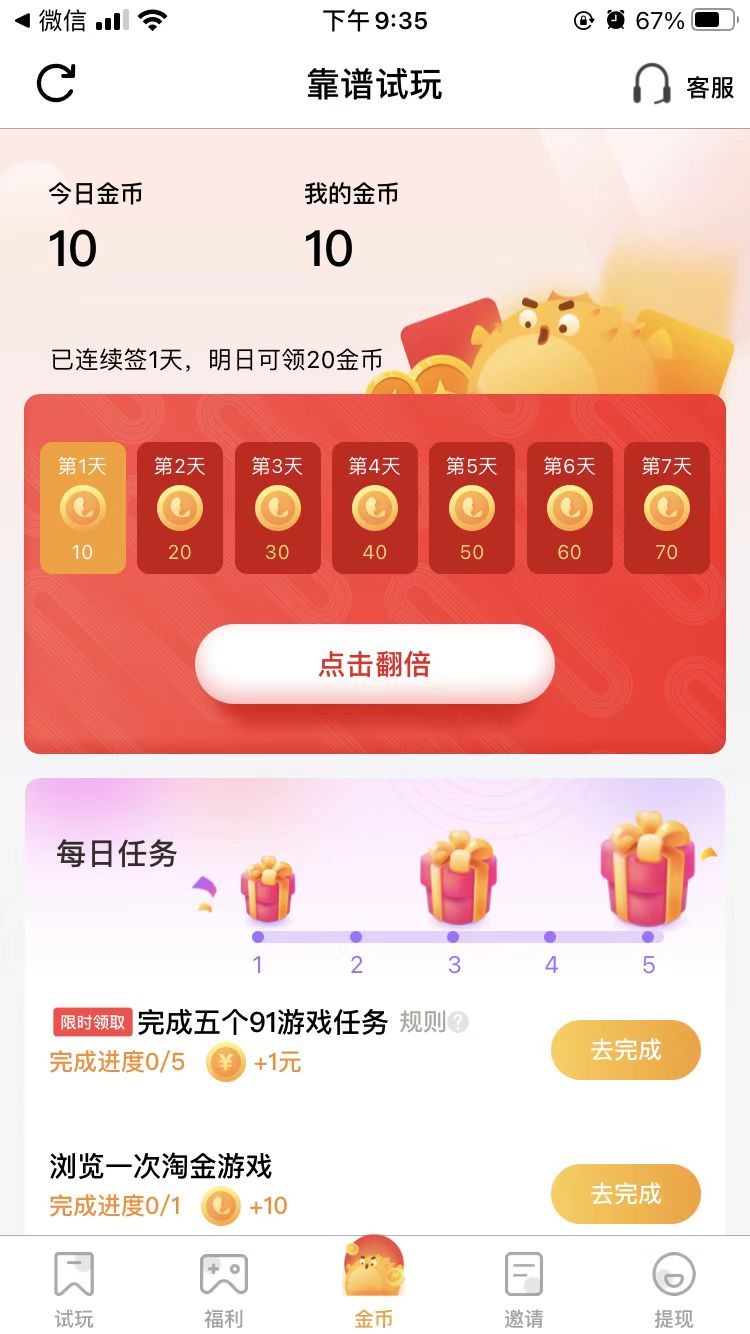Switch to the 福利 tab
The image size is (750, 1334).
point(223,1288)
